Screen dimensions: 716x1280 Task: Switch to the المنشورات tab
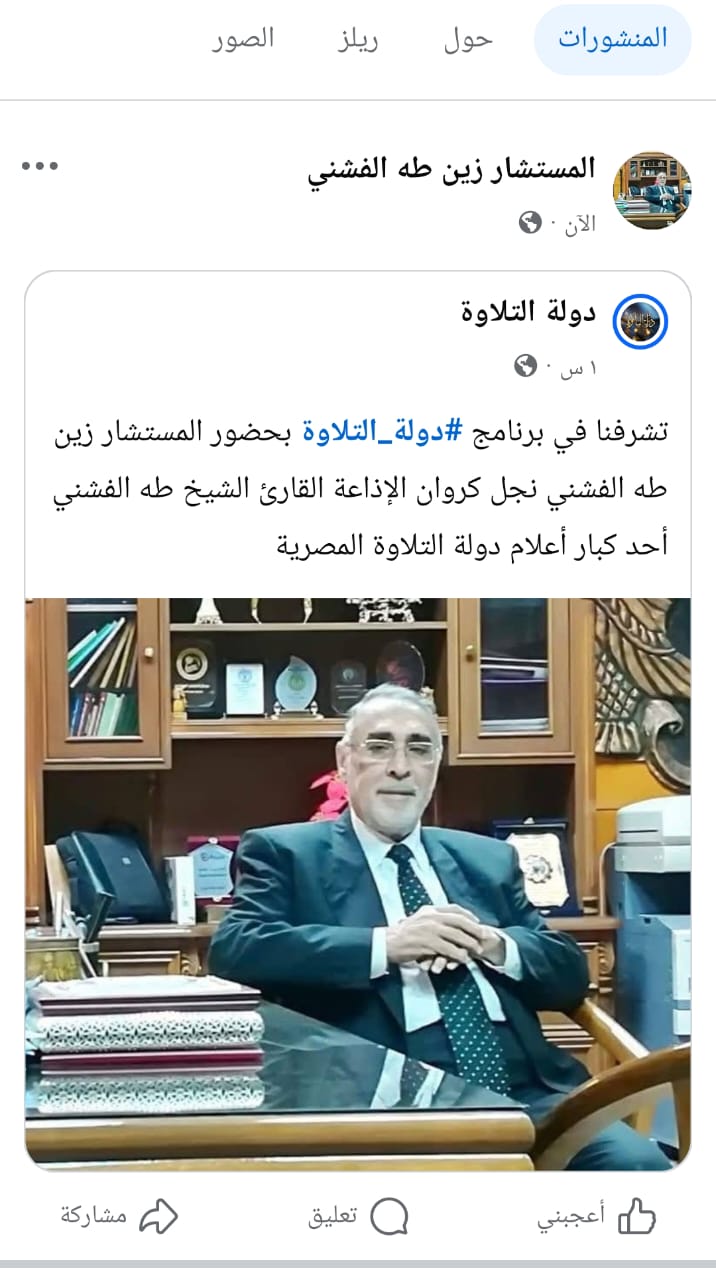click(612, 40)
